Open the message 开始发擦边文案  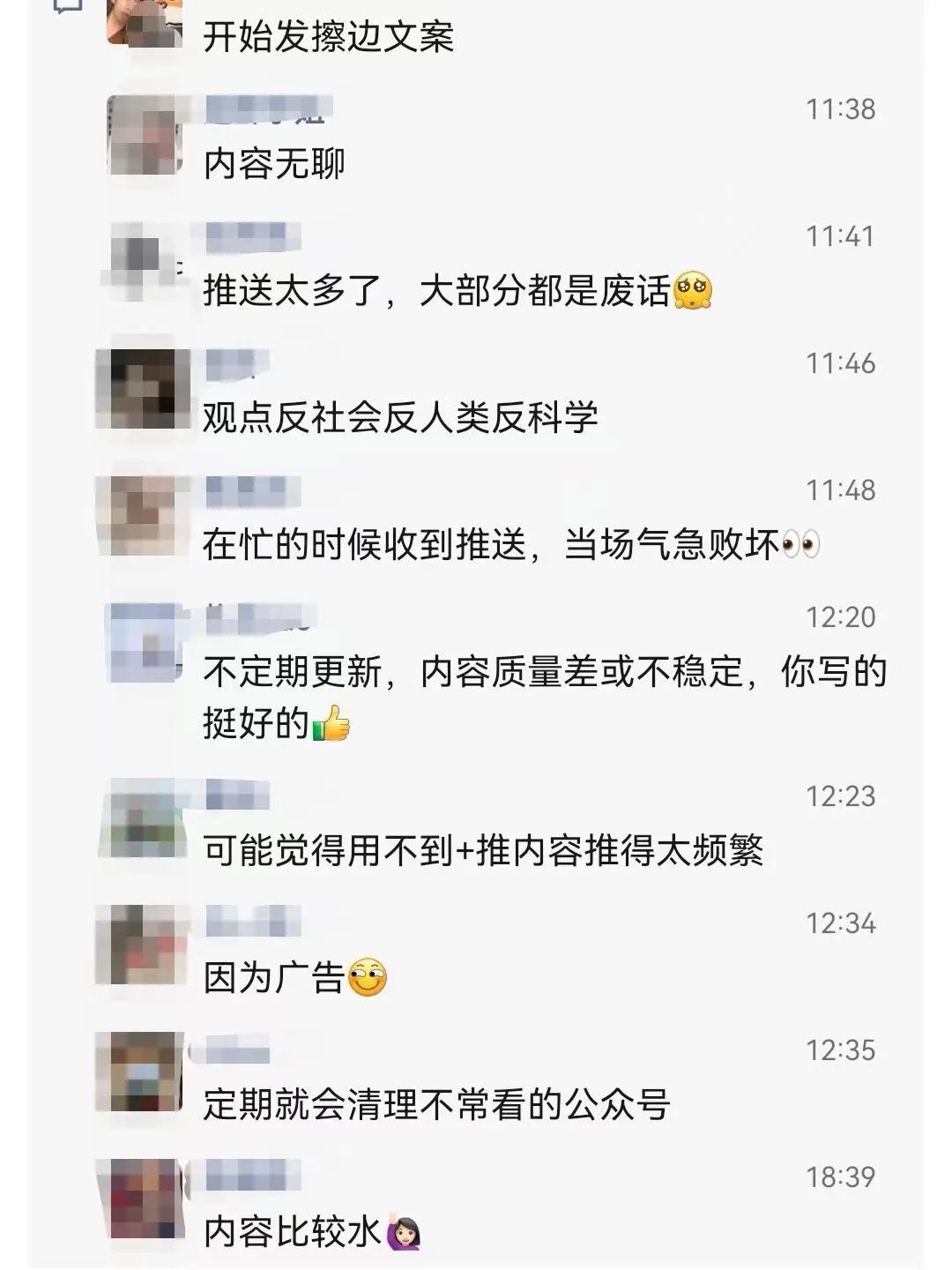pyautogui.click(x=328, y=38)
